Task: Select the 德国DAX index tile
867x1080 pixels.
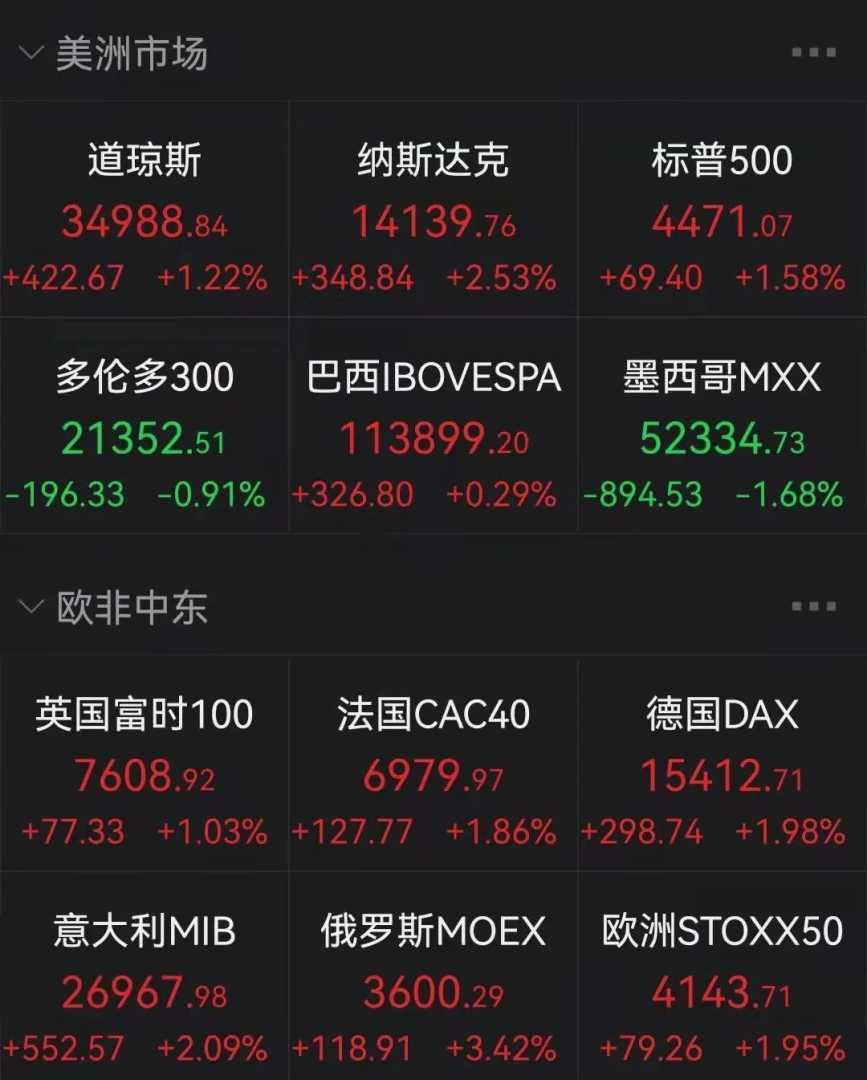Action: click(x=722, y=770)
